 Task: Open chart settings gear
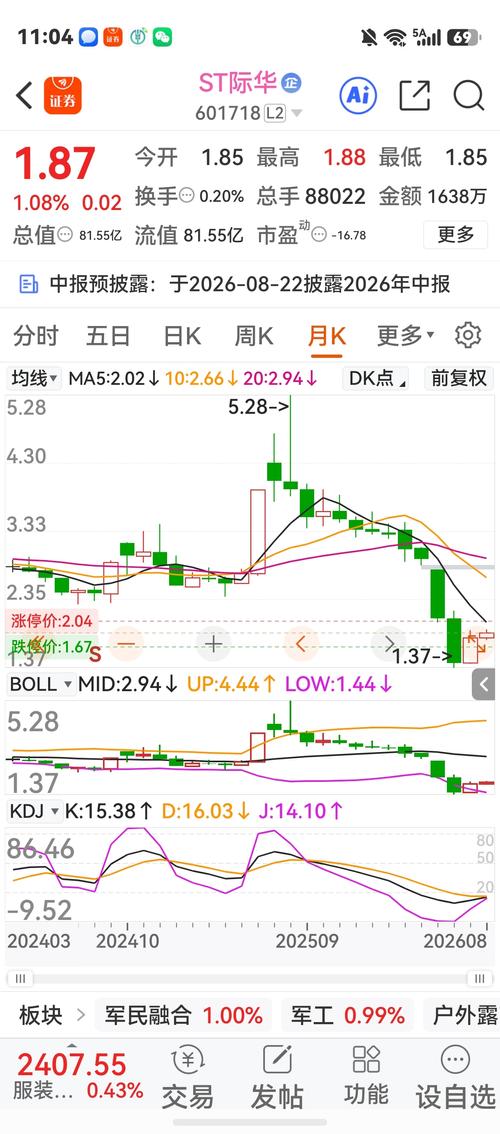pos(468,336)
